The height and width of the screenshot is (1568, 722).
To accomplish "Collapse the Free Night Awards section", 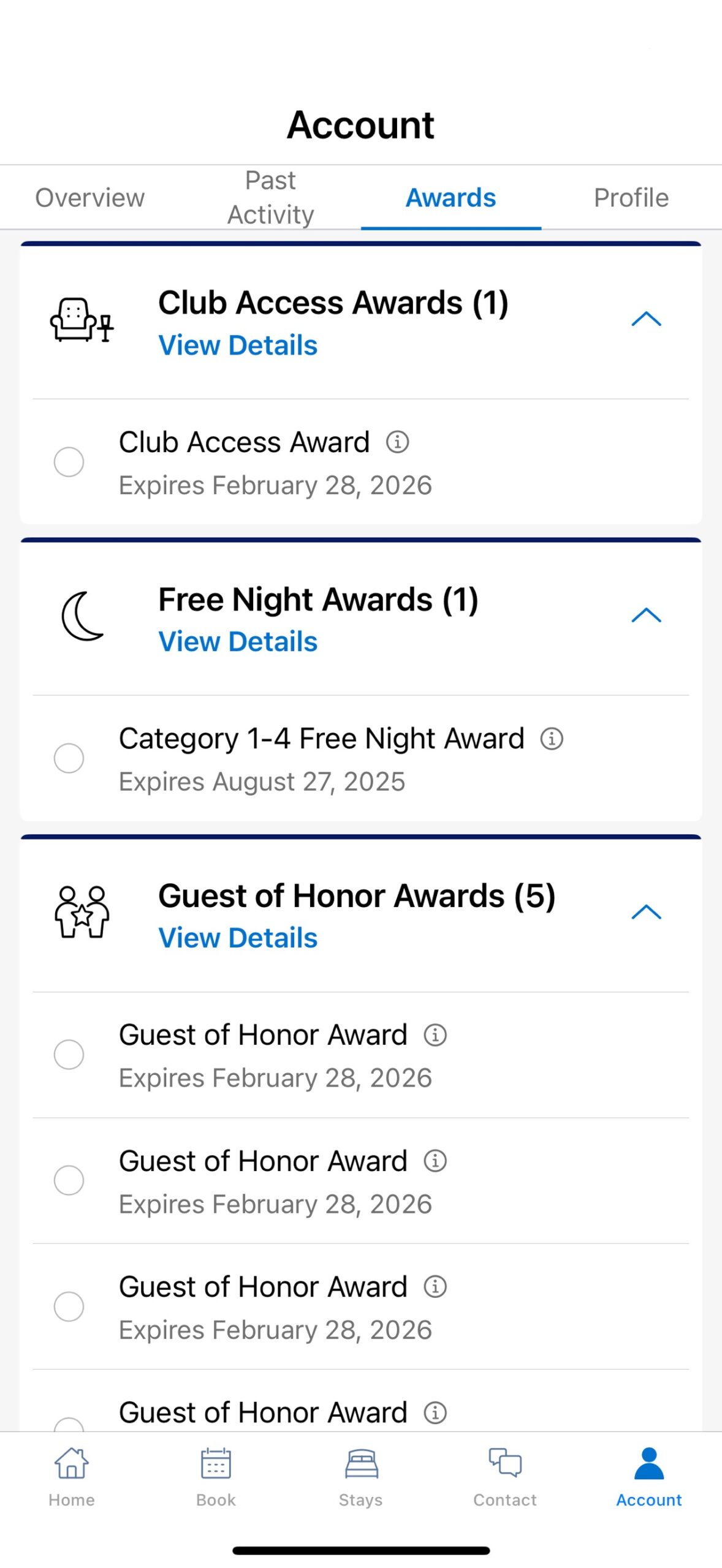I will [x=645, y=615].
